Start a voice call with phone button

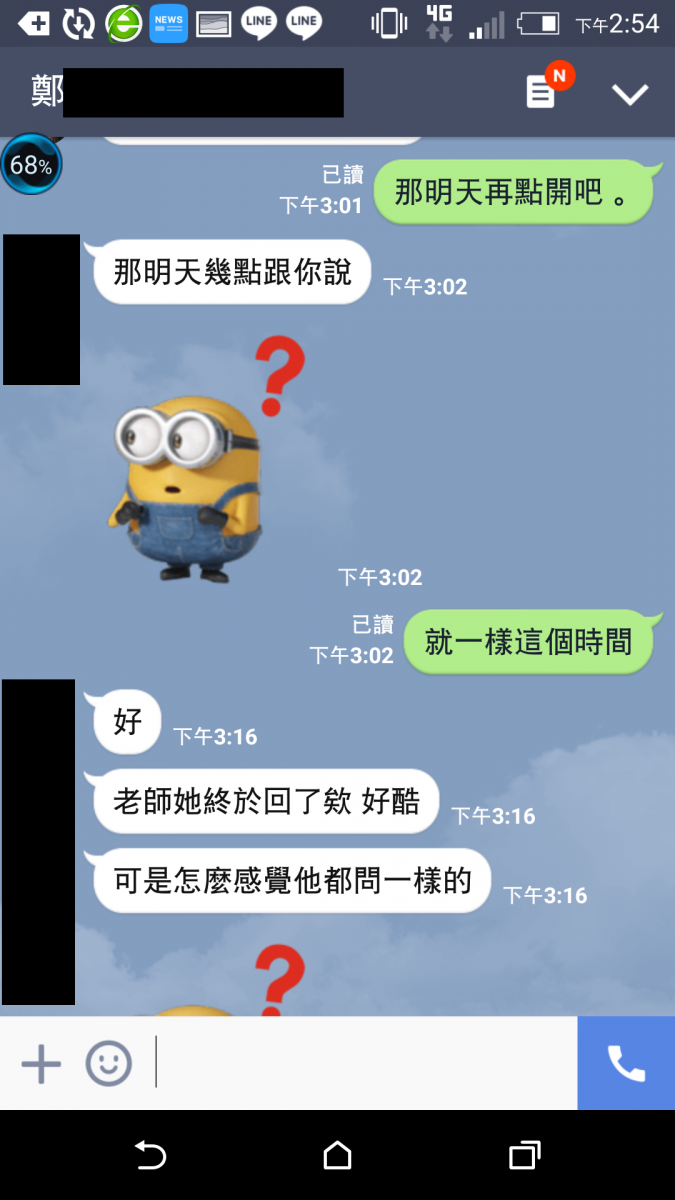point(626,1063)
